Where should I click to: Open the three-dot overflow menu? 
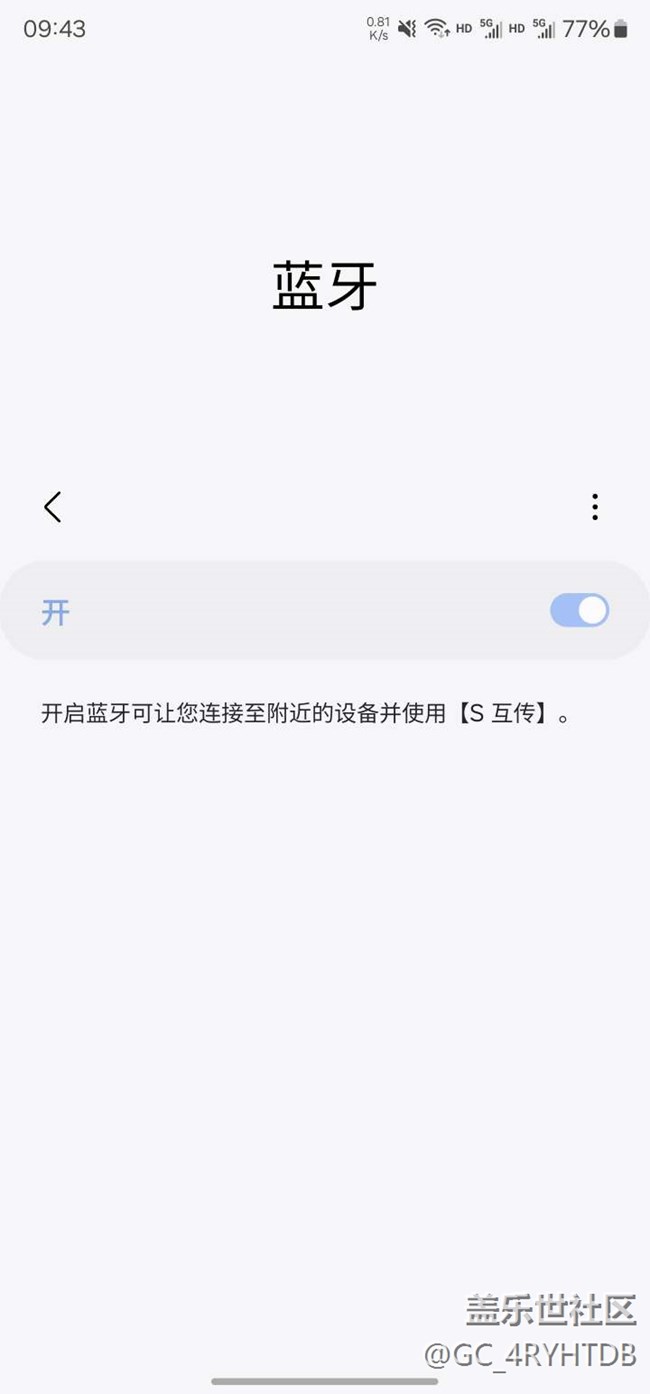coord(595,507)
